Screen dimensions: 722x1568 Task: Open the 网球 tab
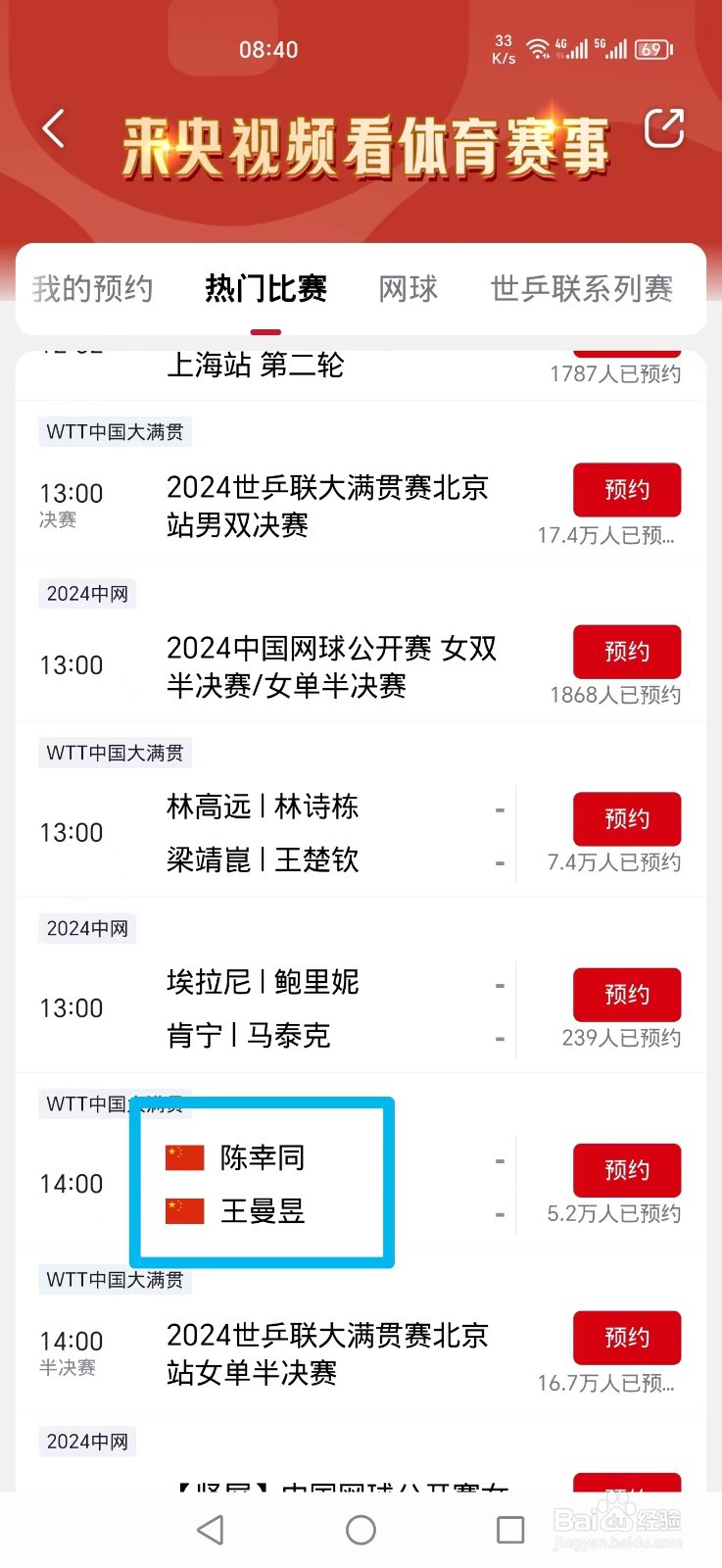coord(408,288)
